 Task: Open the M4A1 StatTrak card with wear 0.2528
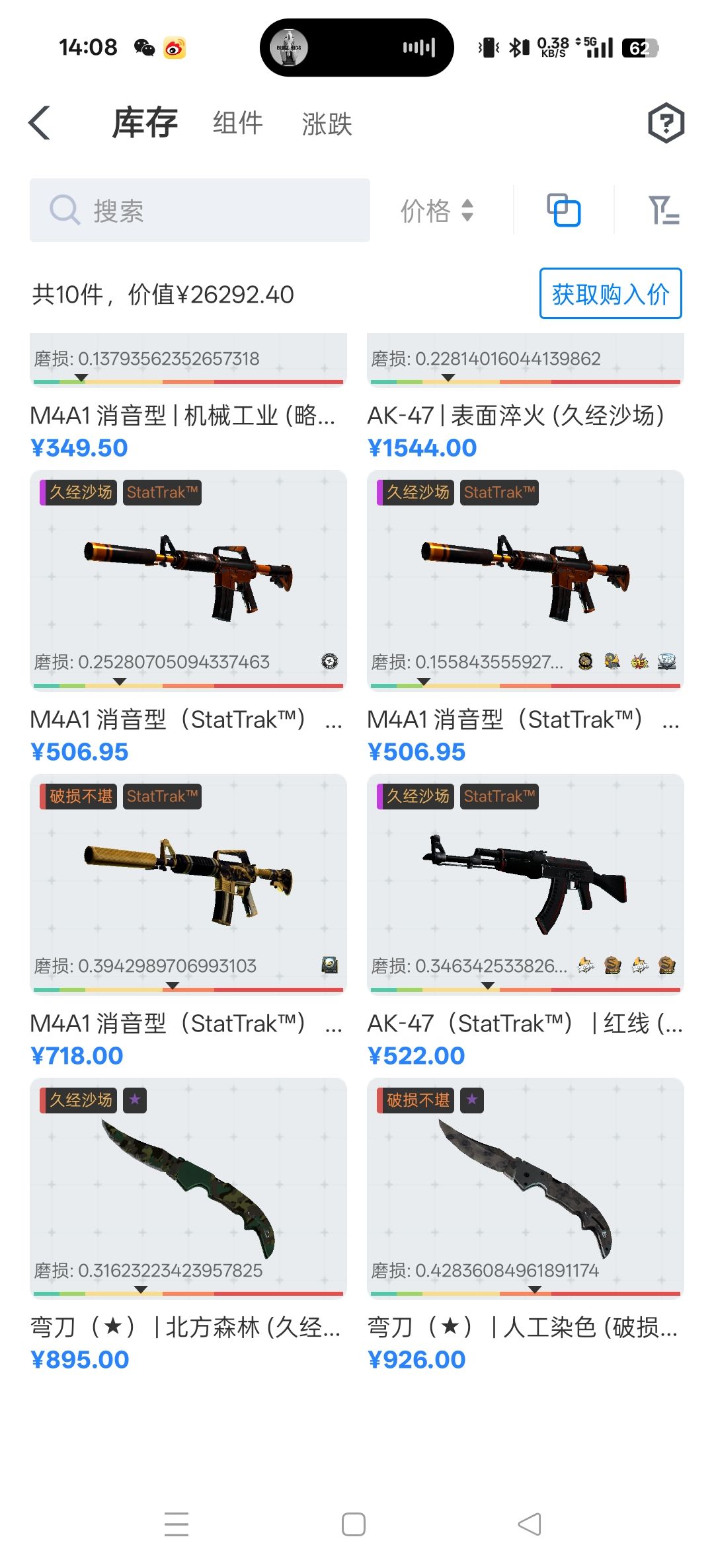(188, 618)
